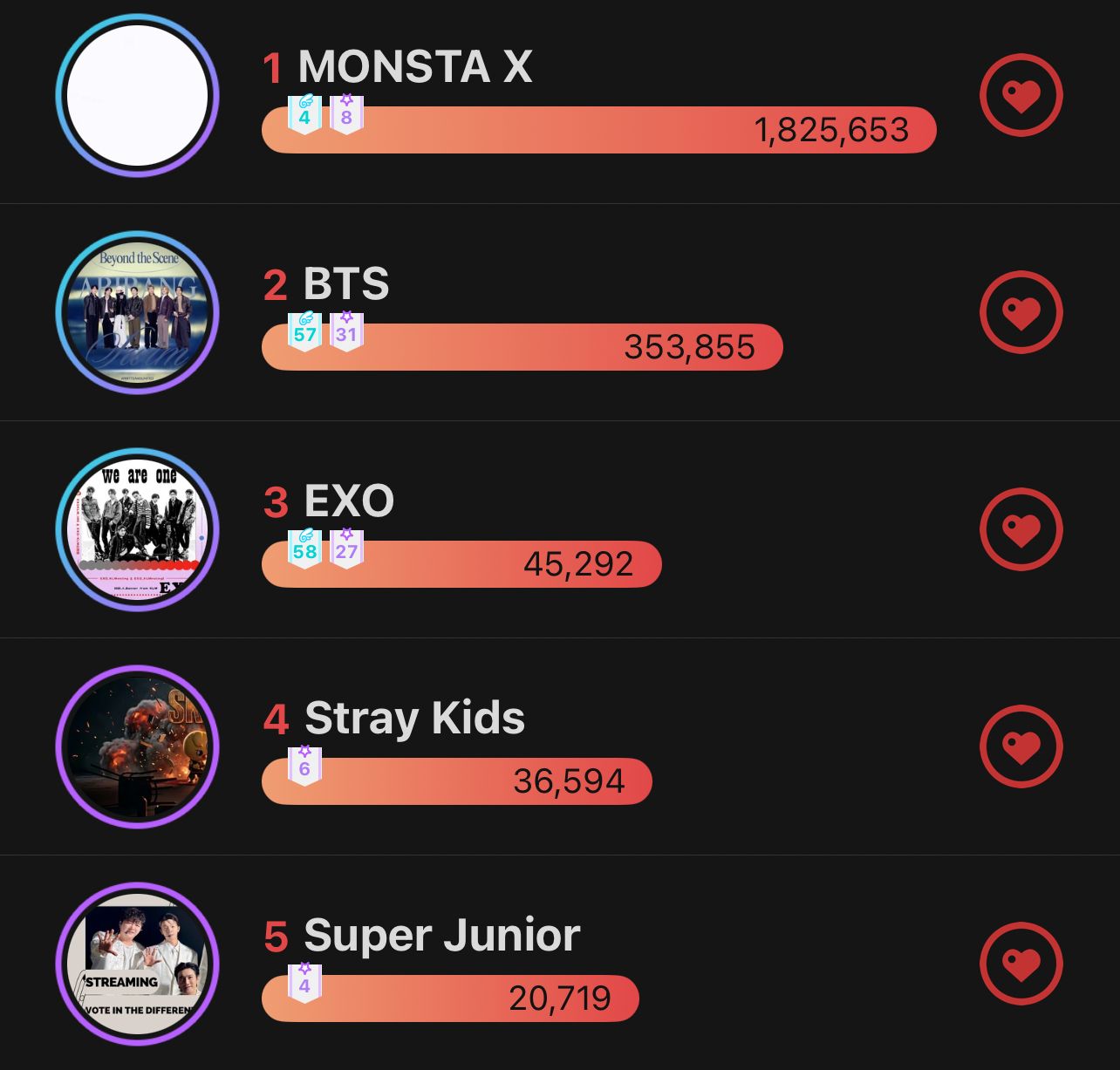Vote with the heart for BTS
The width and height of the screenshot is (1120, 1070).
pyautogui.click(x=1021, y=312)
